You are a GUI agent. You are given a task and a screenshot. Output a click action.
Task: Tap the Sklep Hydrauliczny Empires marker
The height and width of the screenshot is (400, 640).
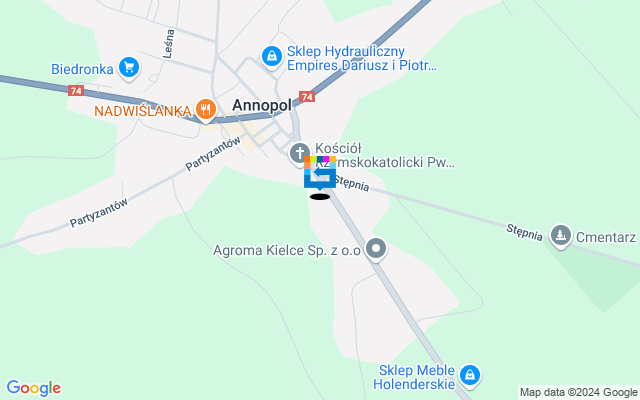tap(270, 57)
